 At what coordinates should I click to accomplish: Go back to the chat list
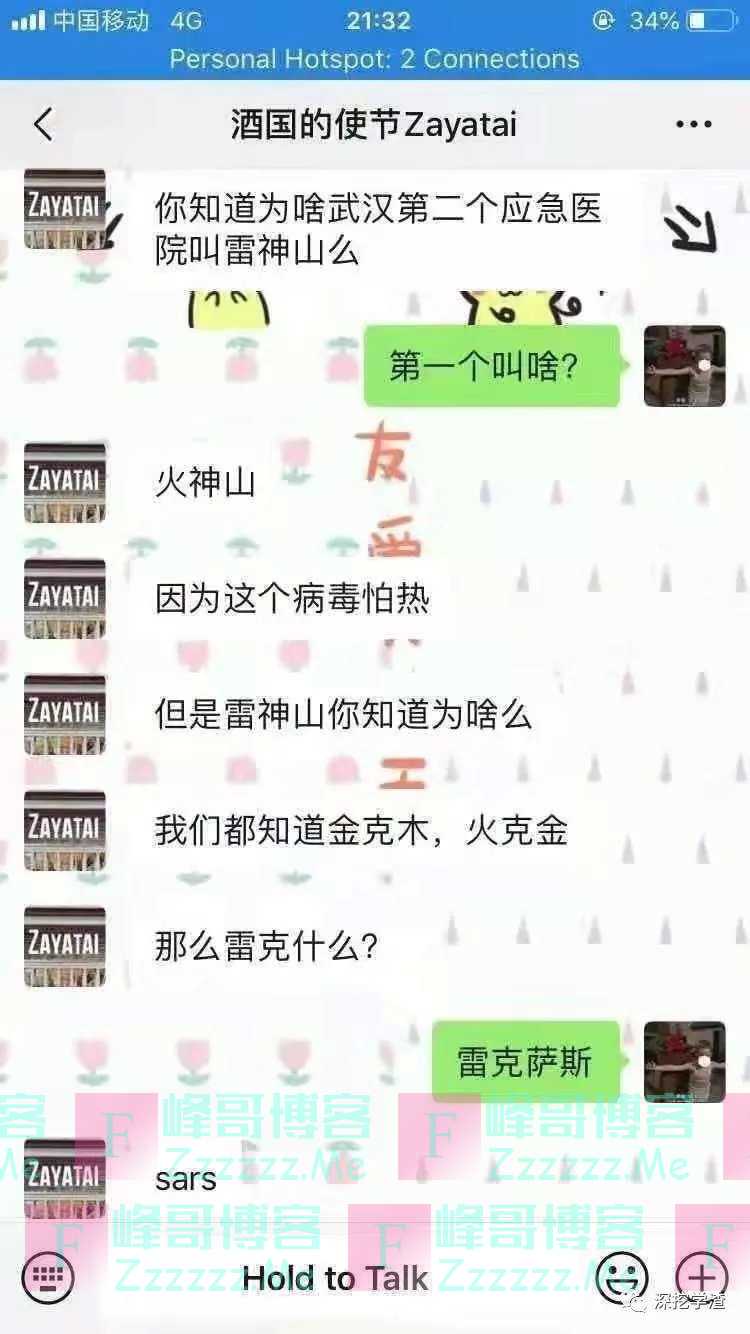pos(42,125)
